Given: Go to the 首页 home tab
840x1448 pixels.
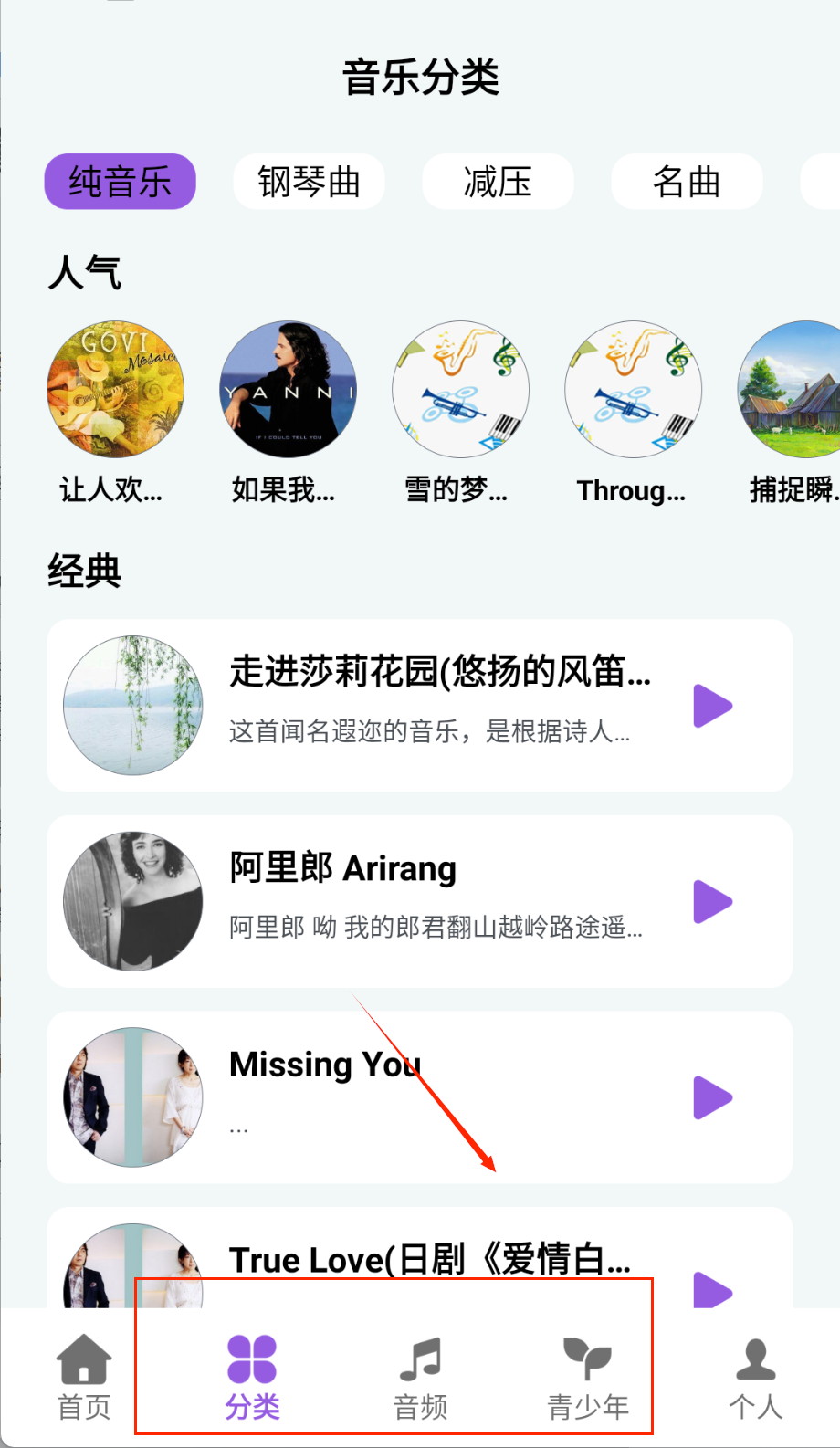Looking at the screenshot, I should 84,1377.
